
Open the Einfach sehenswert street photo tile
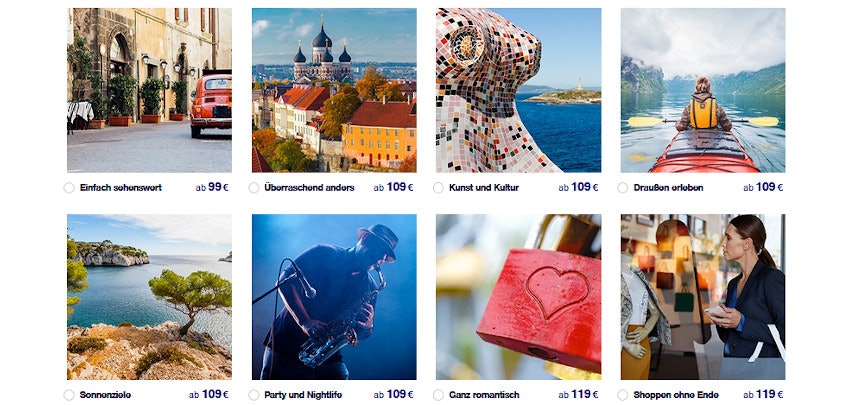tap(149, 90)
